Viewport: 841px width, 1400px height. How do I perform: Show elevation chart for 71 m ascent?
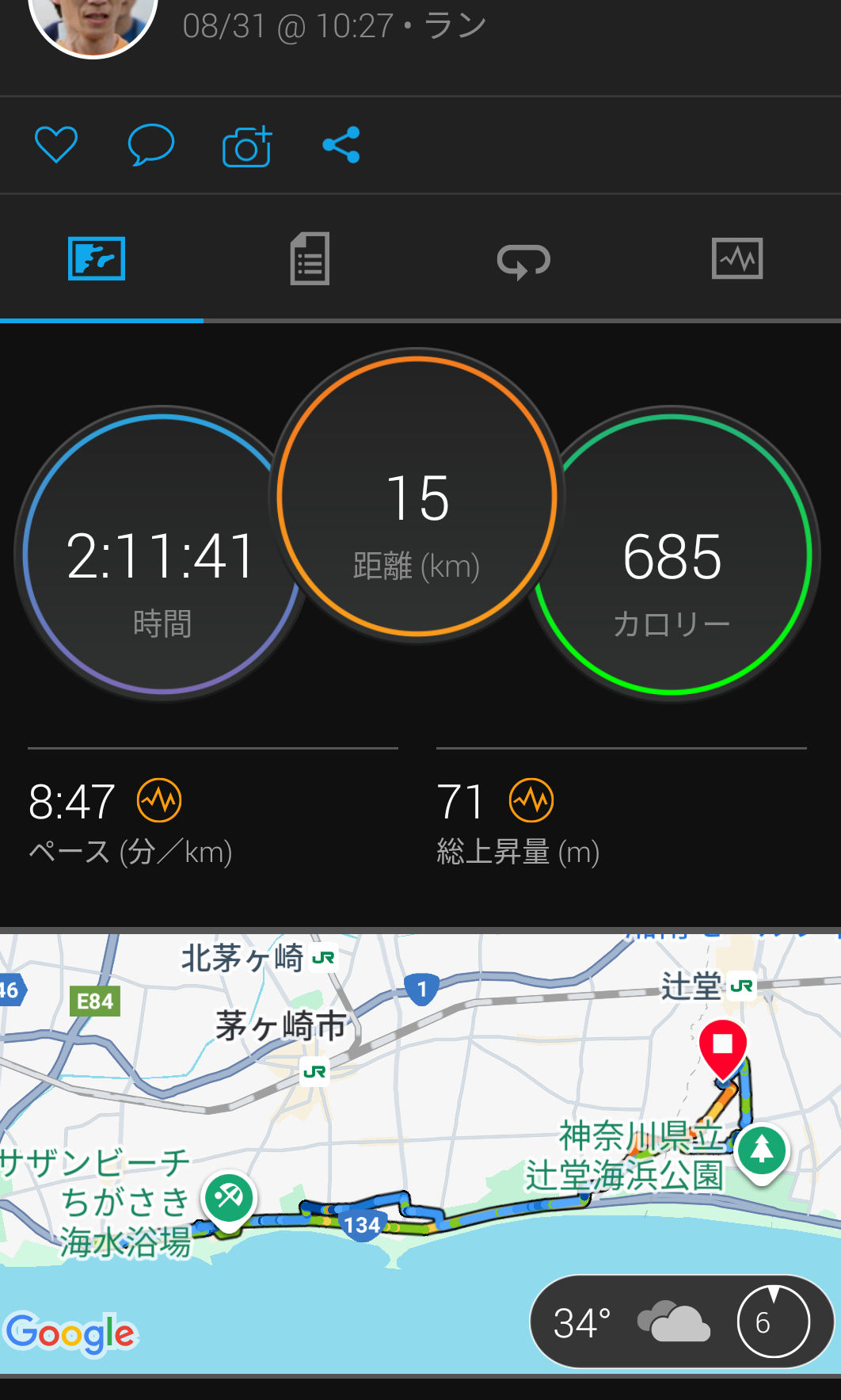531,801
